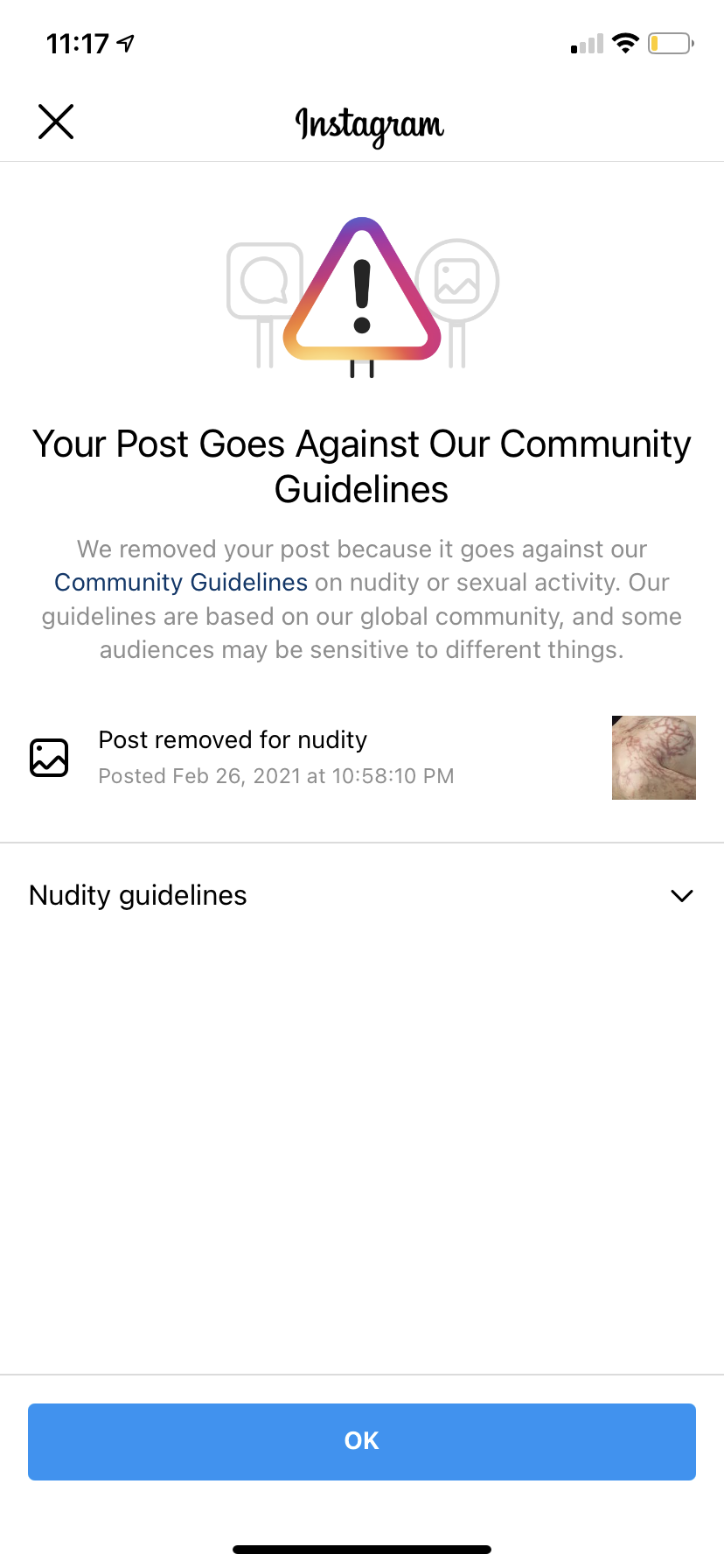724x1568 pixels.
Task: Tap the blue OK button
Action: pos(362,1441)
